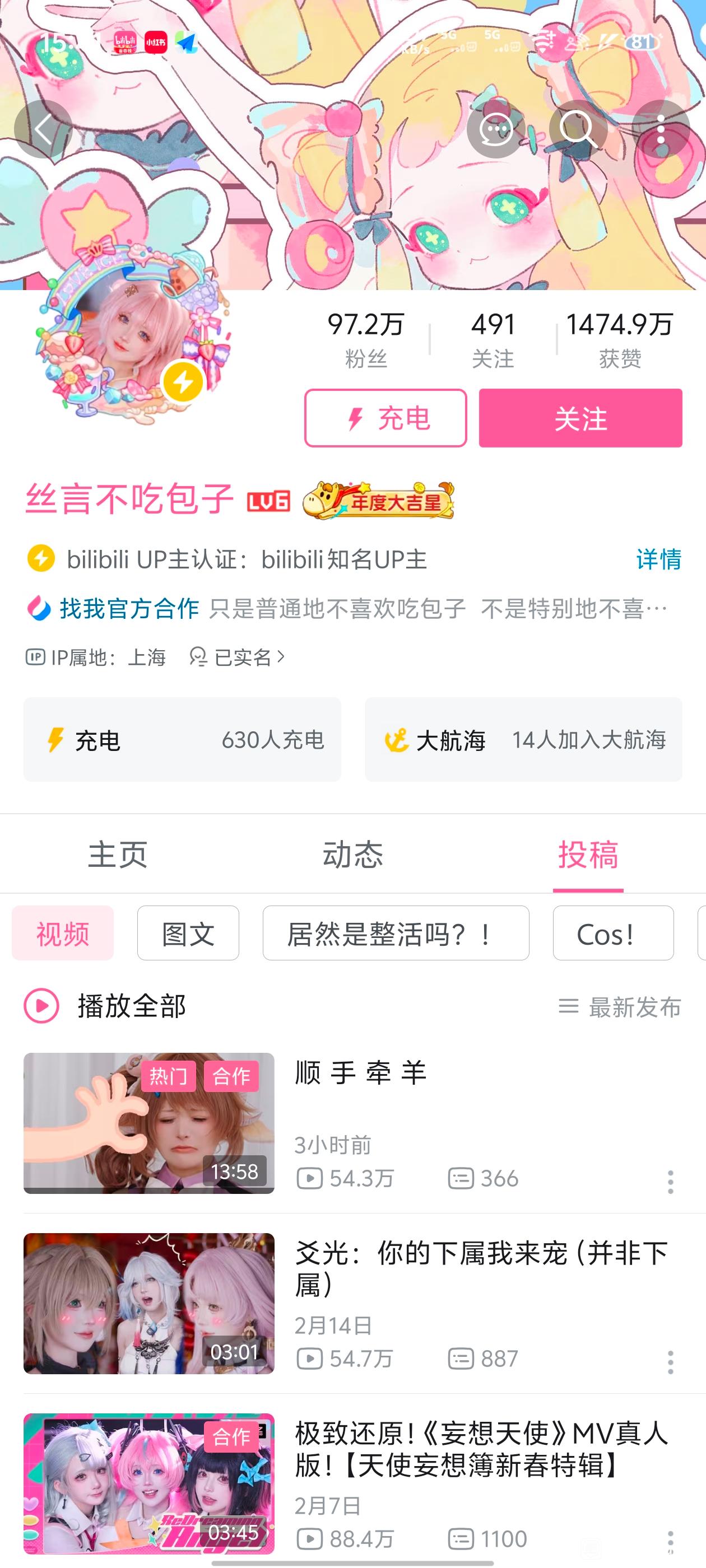Viewport: 706px width, 1568px height.
Task: Switch to the 主页 tab
Action: point(118,854)
